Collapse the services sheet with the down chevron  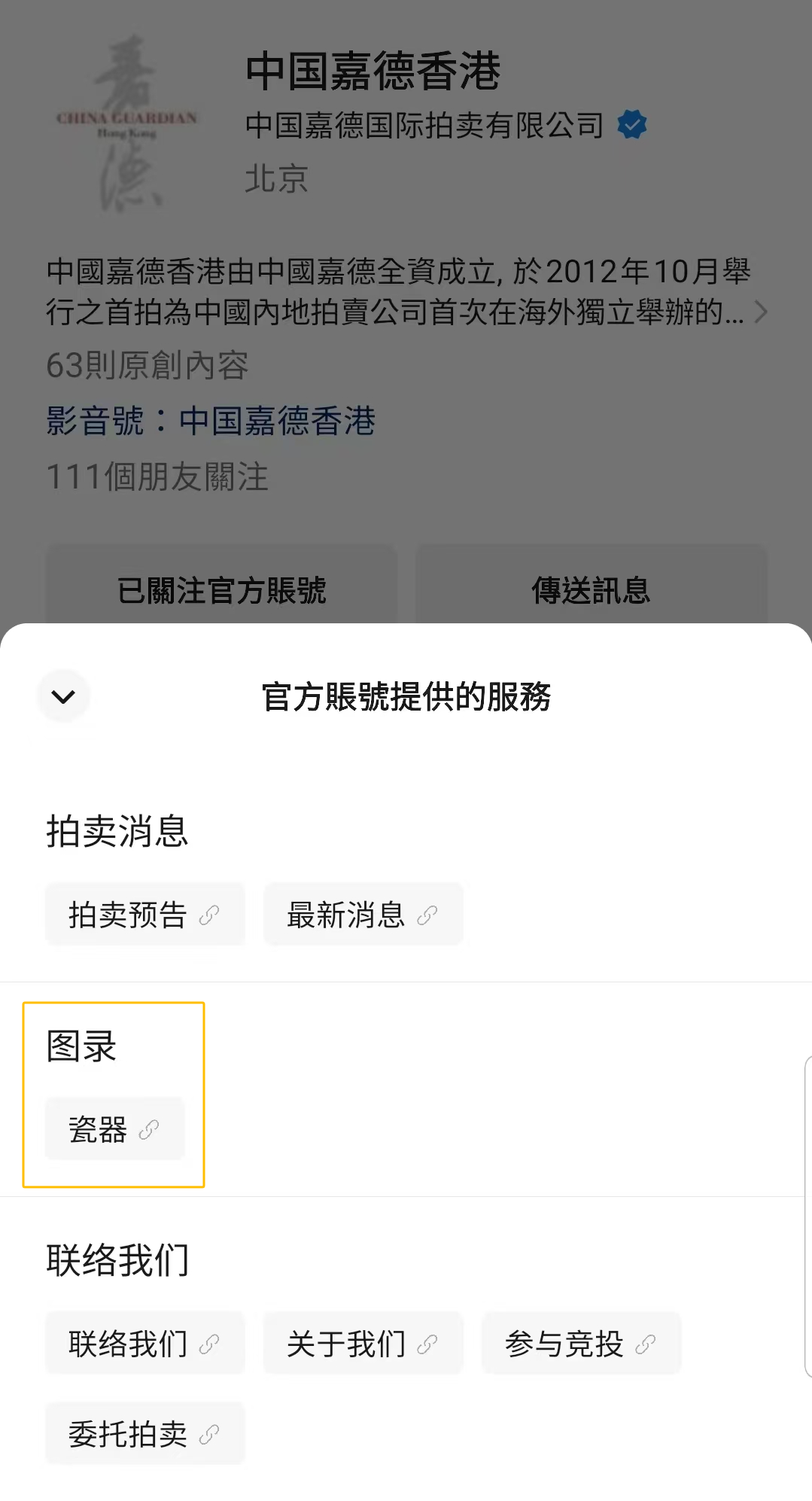[64, 696]
